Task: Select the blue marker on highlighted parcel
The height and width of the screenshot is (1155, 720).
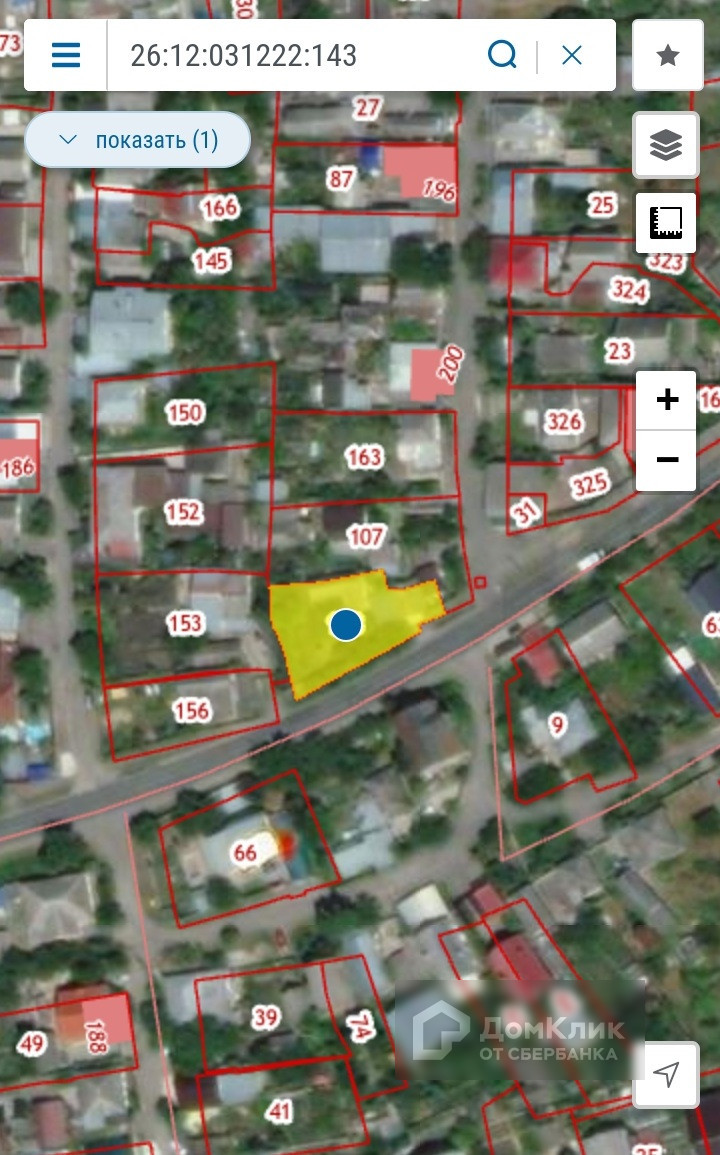Action: pos(346,625)
